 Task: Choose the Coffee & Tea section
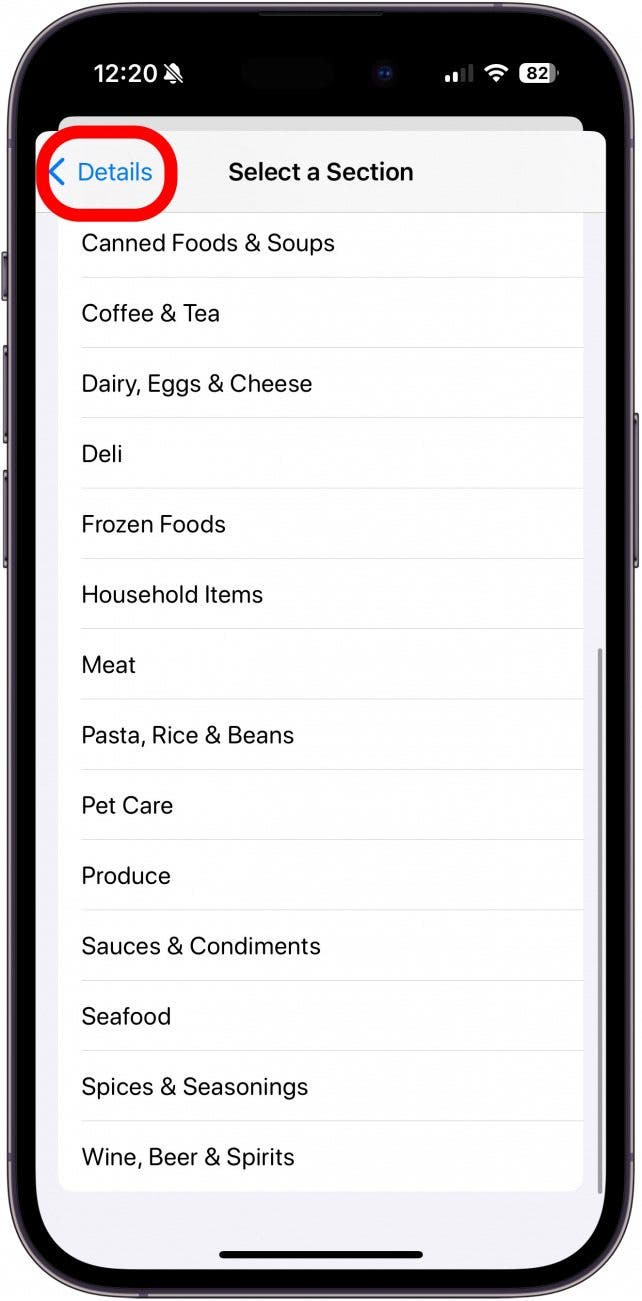point(151,313)
